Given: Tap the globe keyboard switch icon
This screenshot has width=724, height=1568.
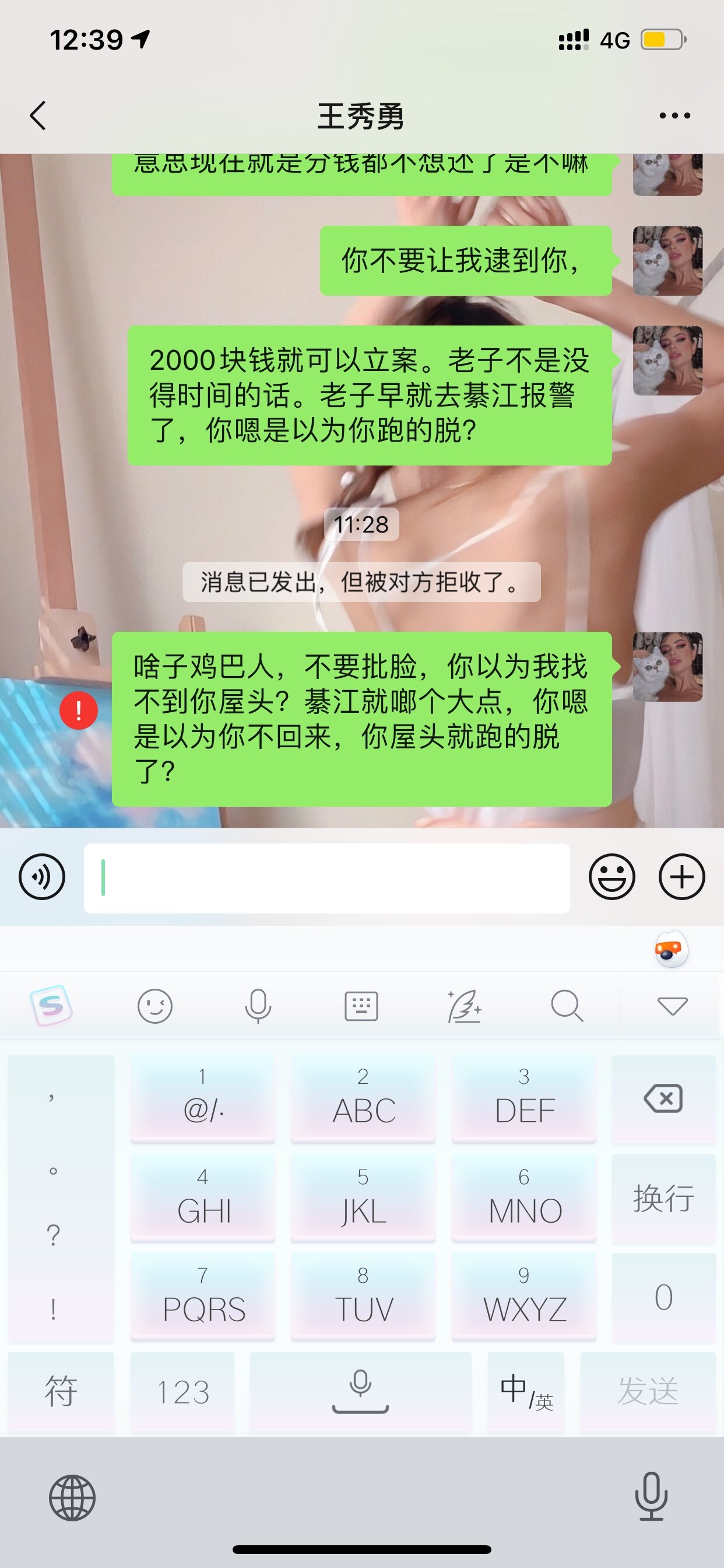Looking at the screenshot, I should click(72, 1497).
